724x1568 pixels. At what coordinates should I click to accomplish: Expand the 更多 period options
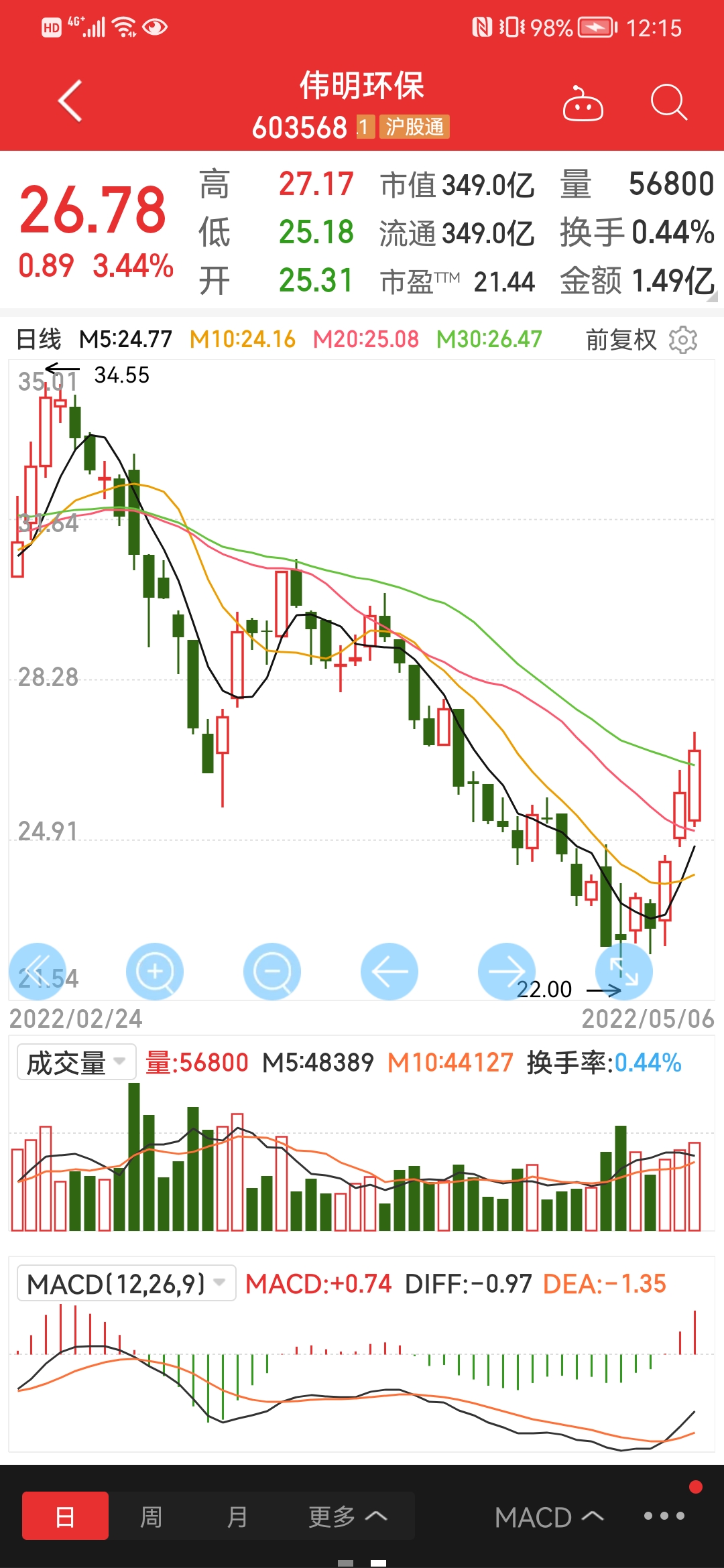[347, 1516]
